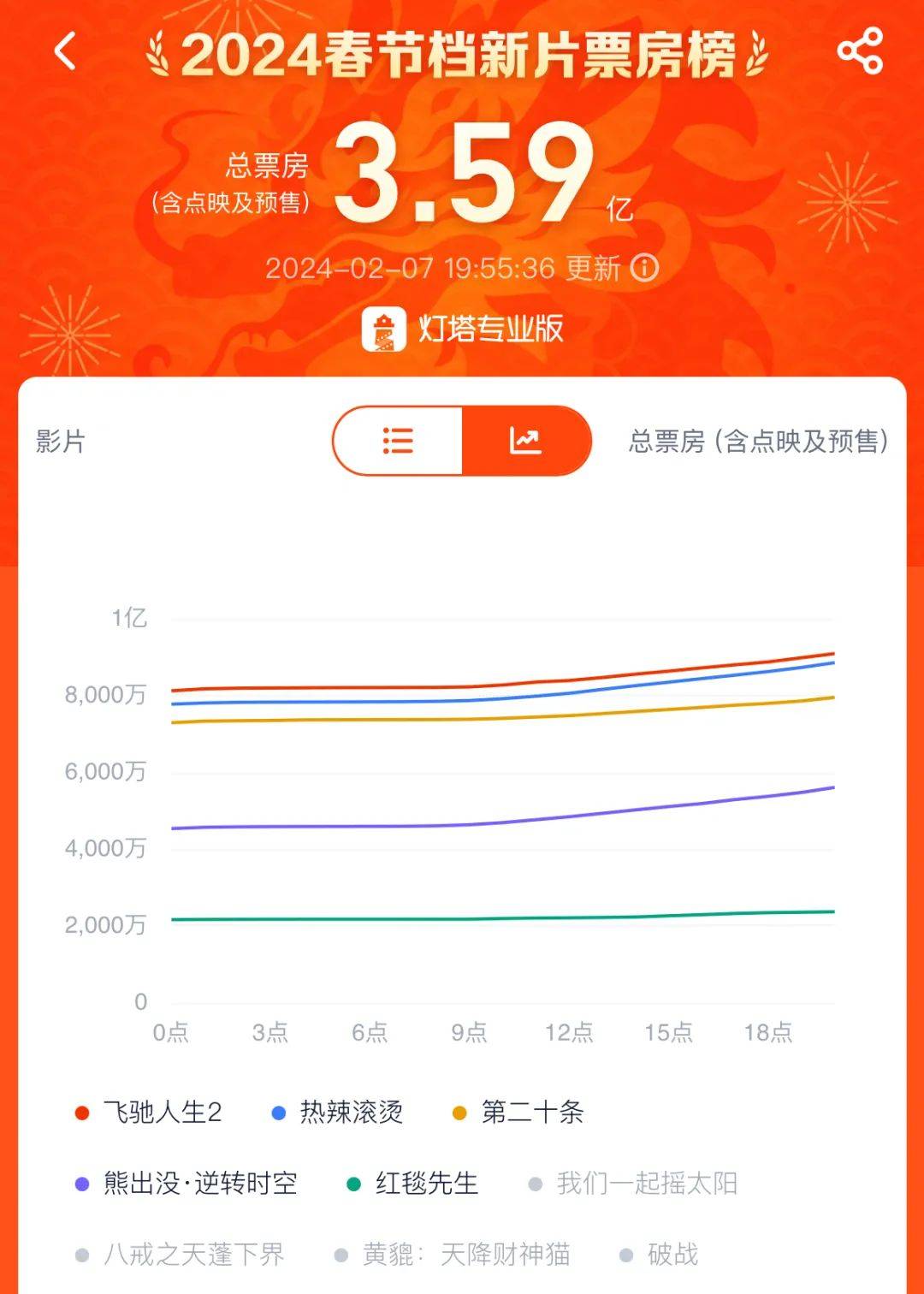
Task: Hide the 热辣滚烫 line
Action: point(337,1113)
